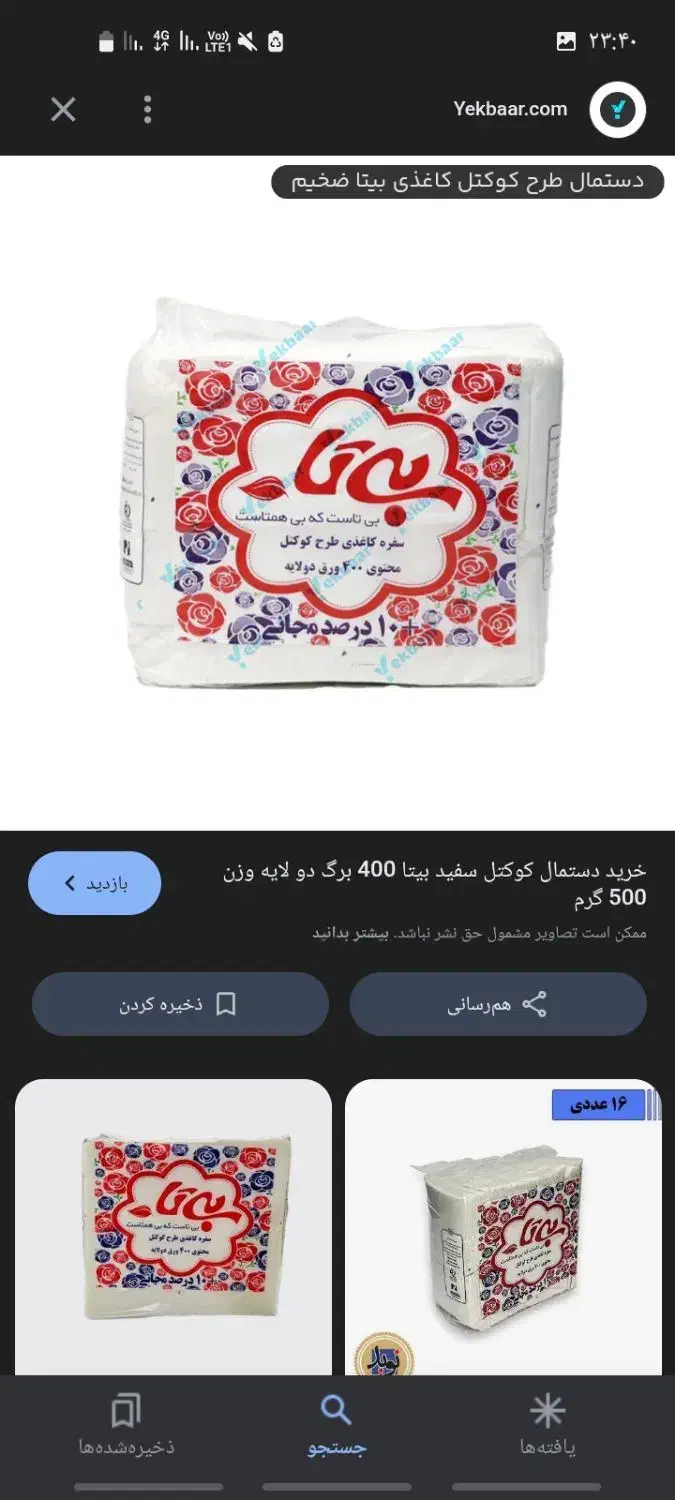Tap the بازدید visit button

click(x=95, y=883)
